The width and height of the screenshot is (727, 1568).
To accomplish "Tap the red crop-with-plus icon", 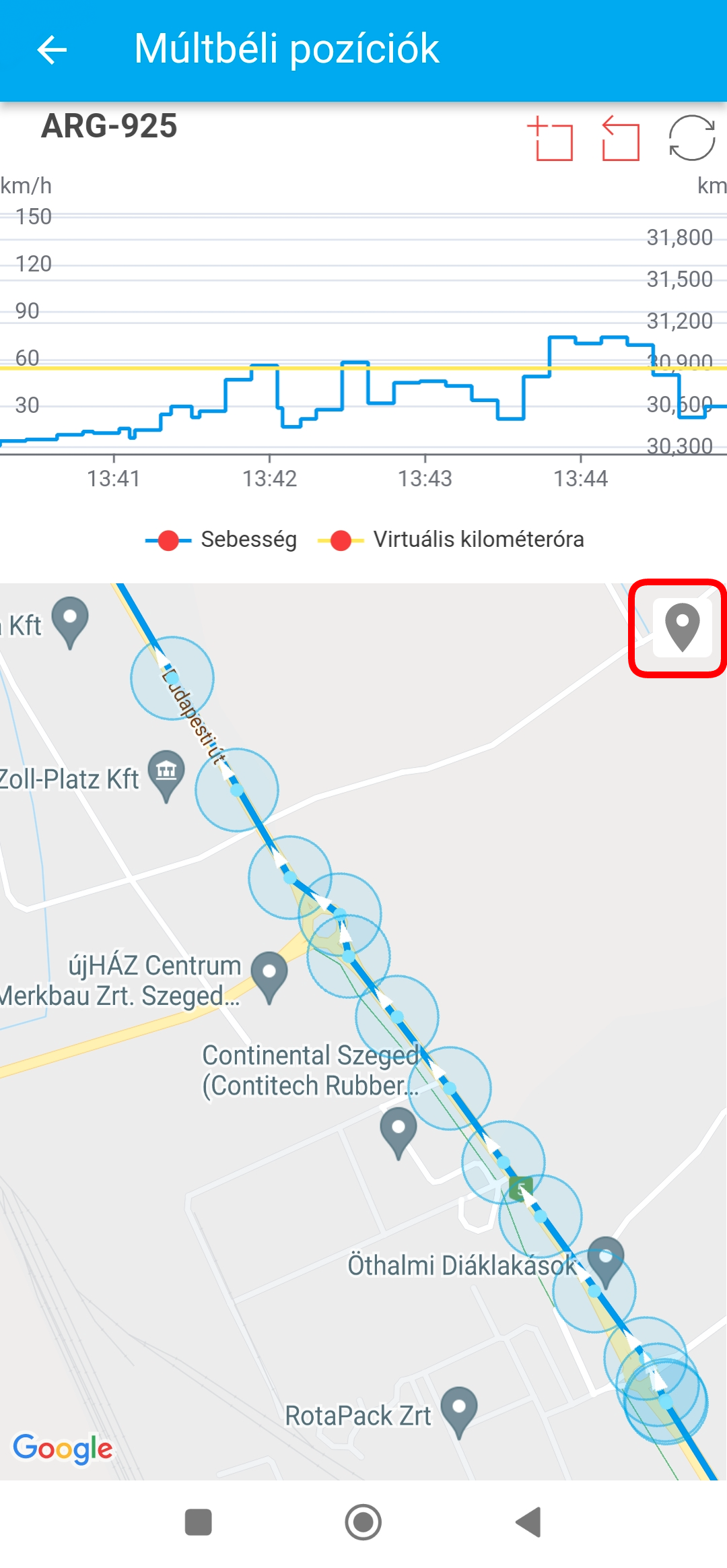I will 551,139.
